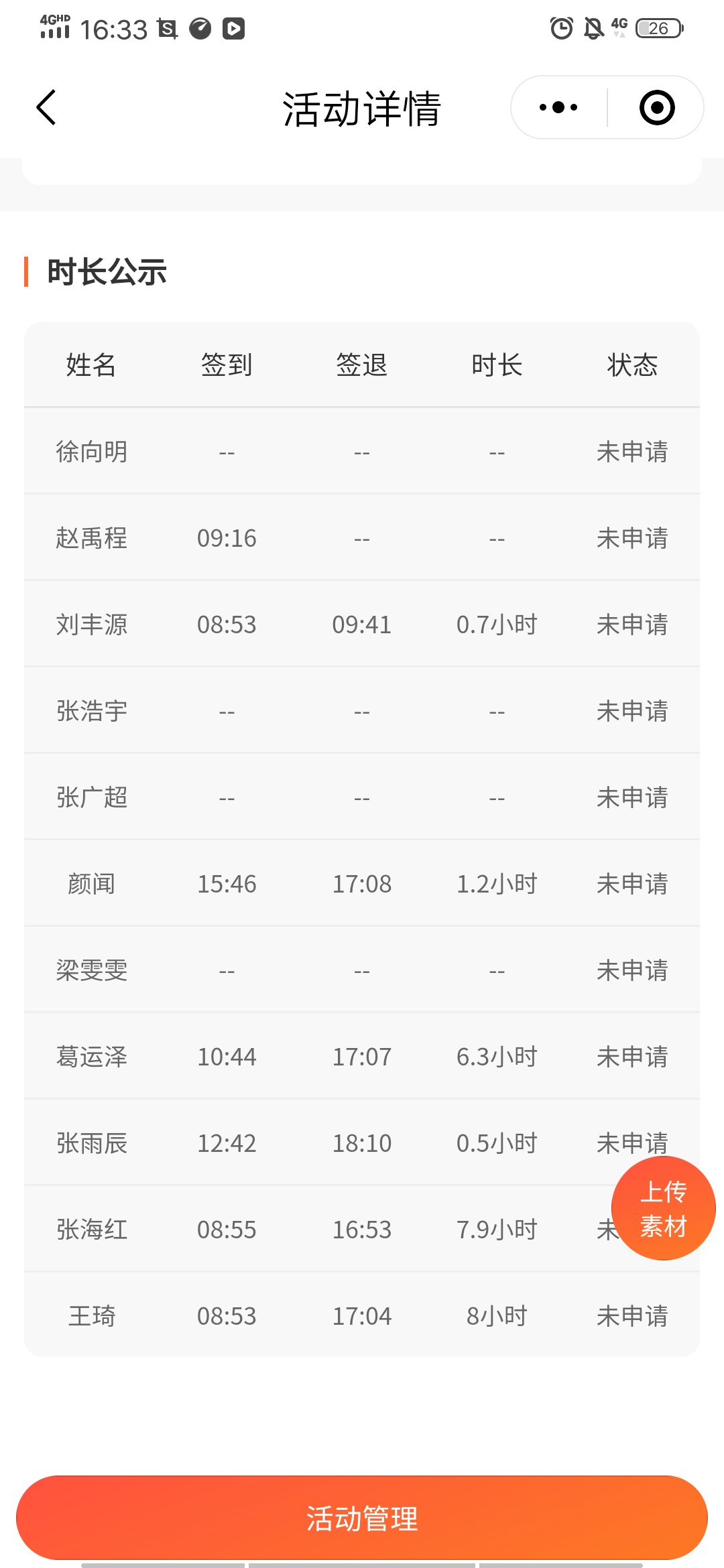
Task: Go back from the 活动详情 page
Action: coord(46,108)
